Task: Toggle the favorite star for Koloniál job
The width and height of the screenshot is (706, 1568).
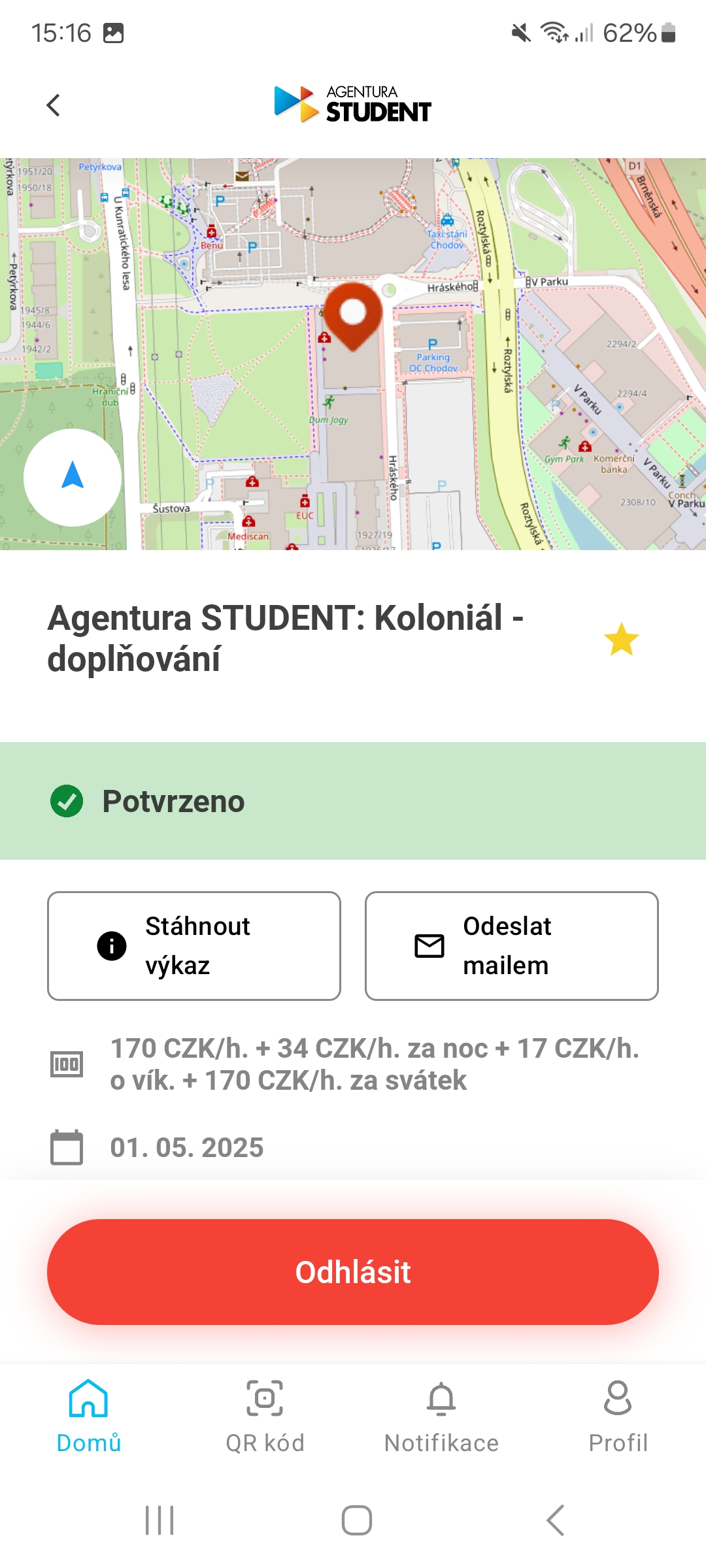Action: click(621, 639)
